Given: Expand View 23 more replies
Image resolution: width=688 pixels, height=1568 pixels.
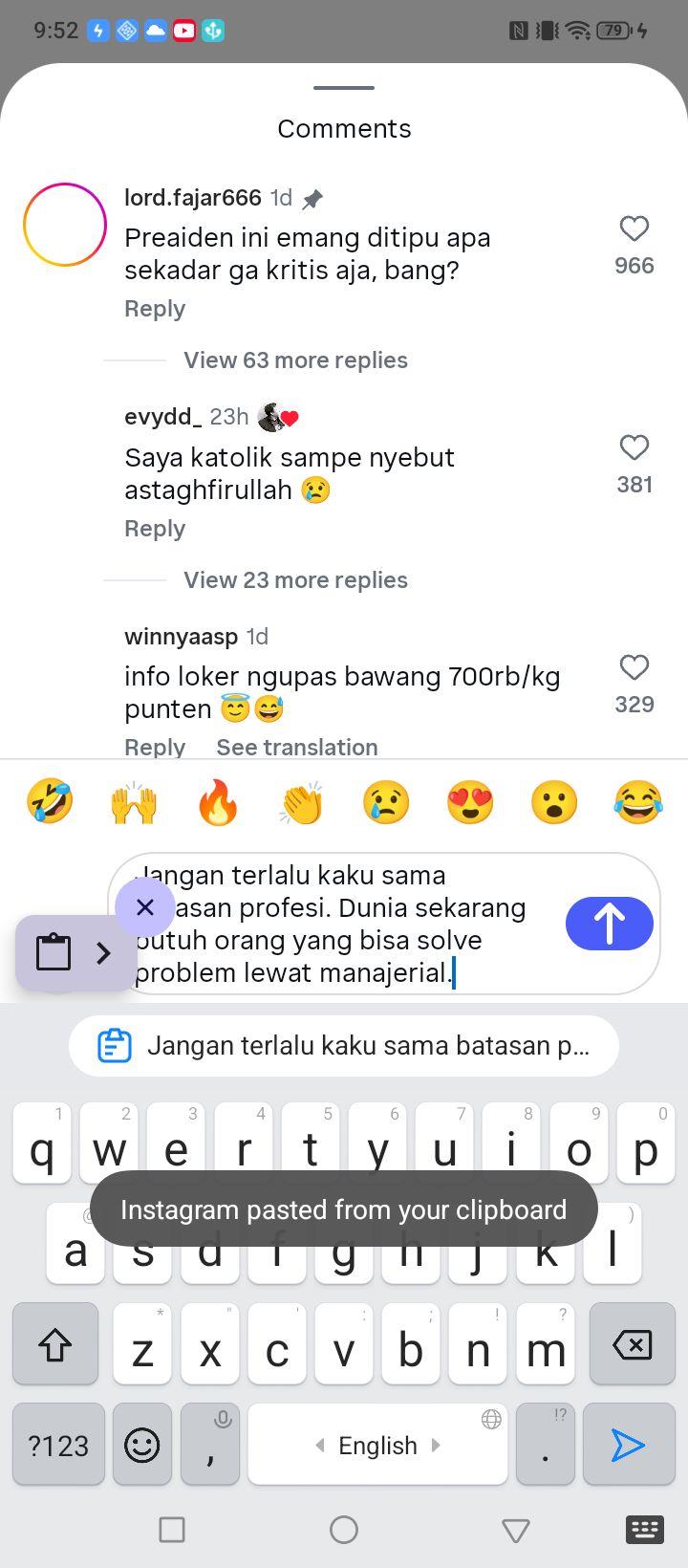Looking at the screenshot, I should pos(295,580).
